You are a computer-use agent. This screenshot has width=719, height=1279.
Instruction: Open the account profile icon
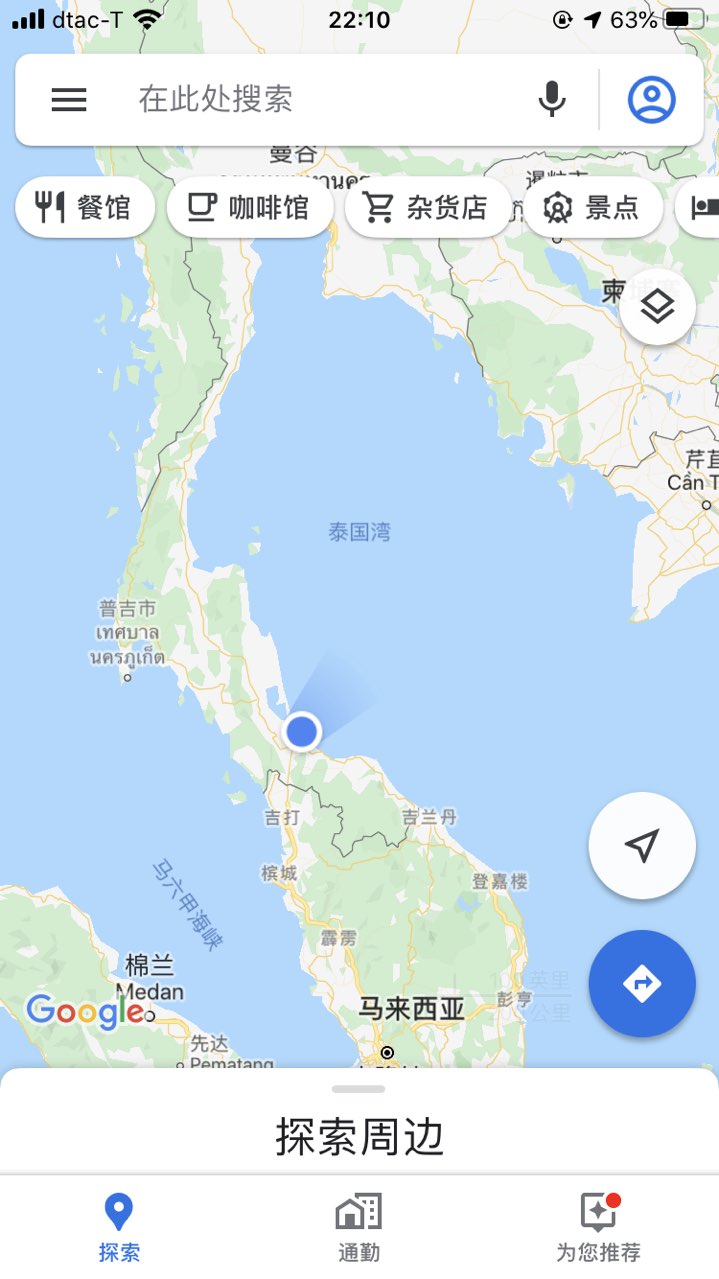651,99
